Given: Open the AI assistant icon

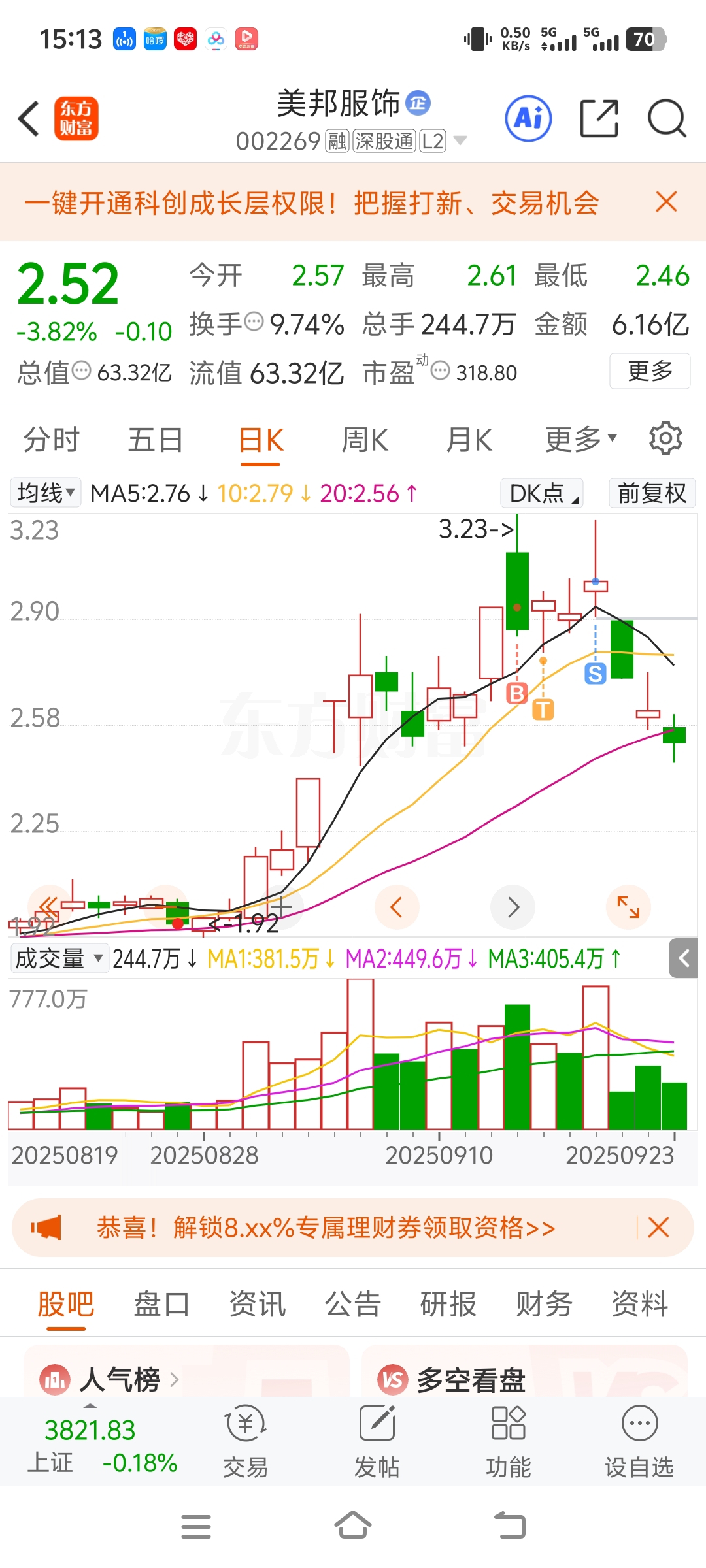Looking at the screenshot, I should point(528,119).
